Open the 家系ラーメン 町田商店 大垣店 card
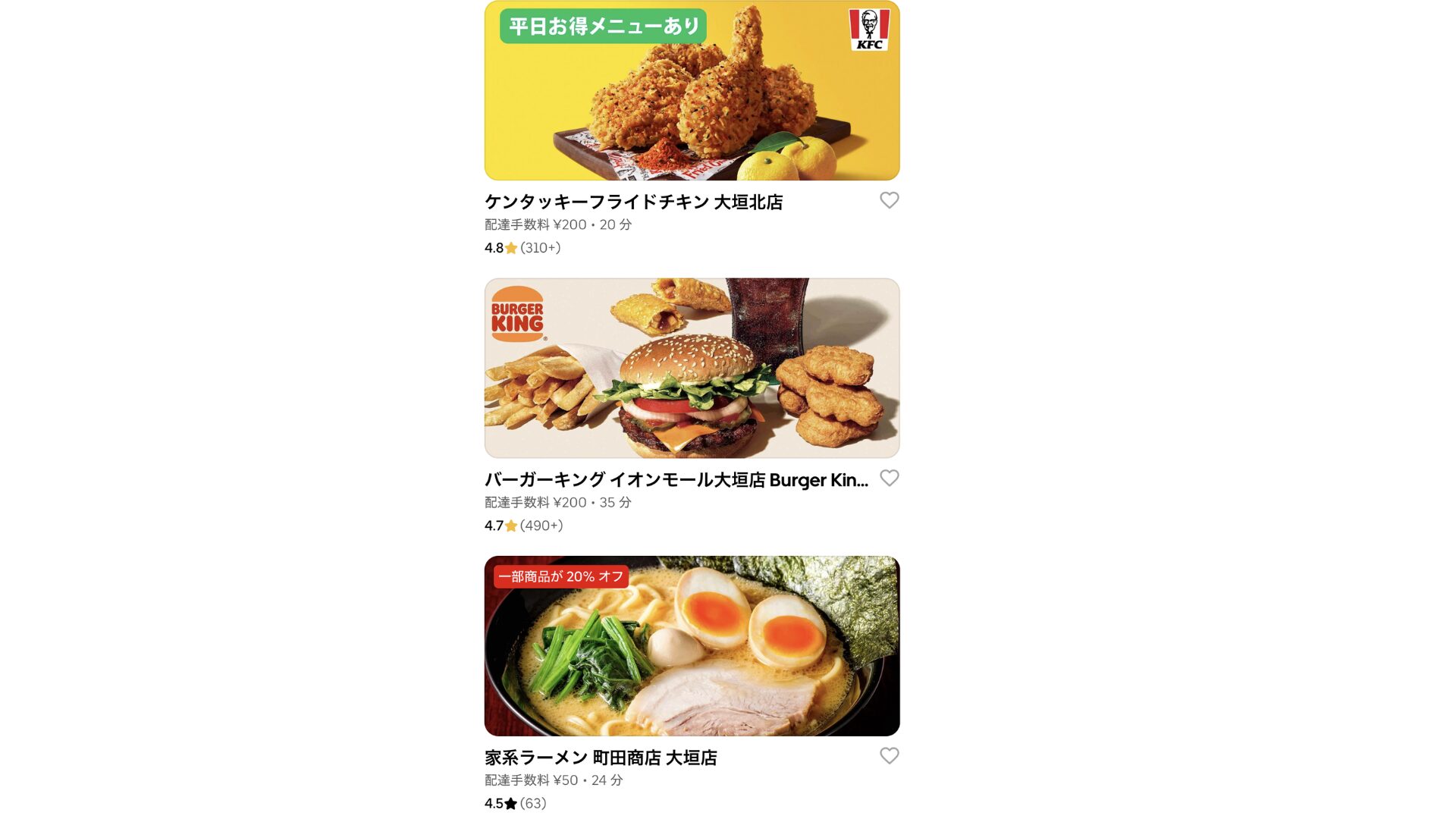This screenshot has height=819, width=1456. coord(692,646)
